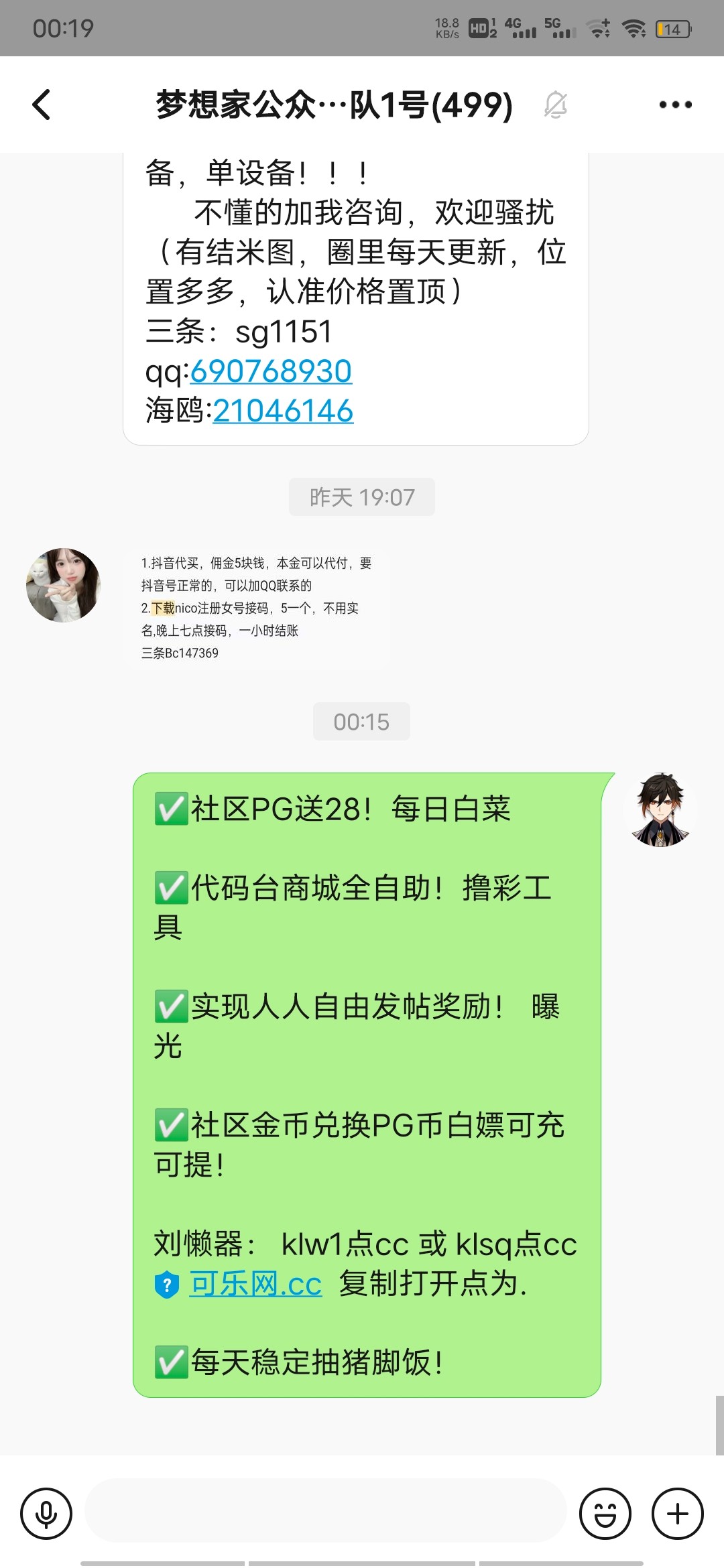Image resolution: width=724 pixels, height=1568 pixels.
Task: Tap your own anime avatar next to green message
Action: (x=660, y=809)
